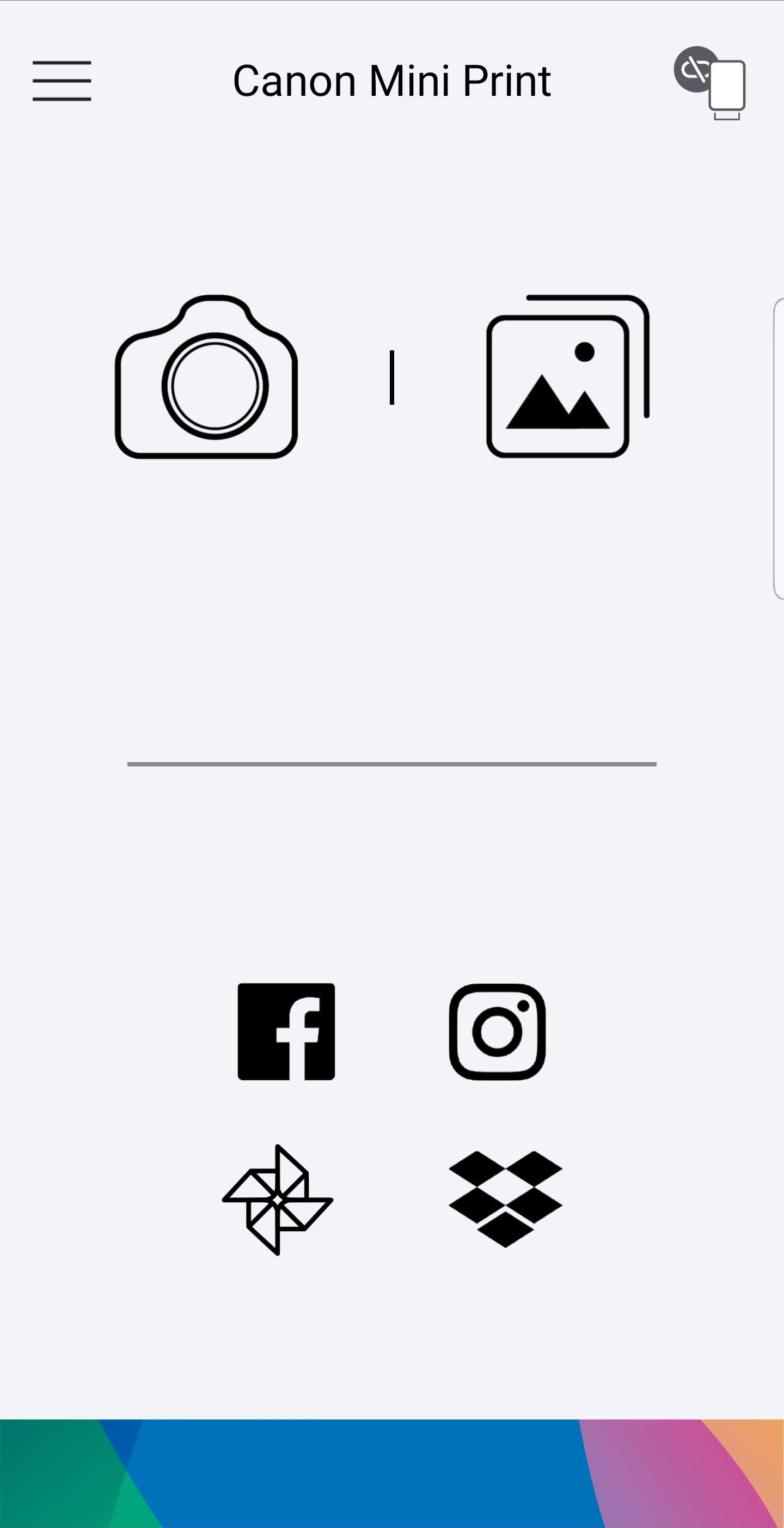784x1528 pixels.
Task: Open the photo gallery
Action: [567, 376]
